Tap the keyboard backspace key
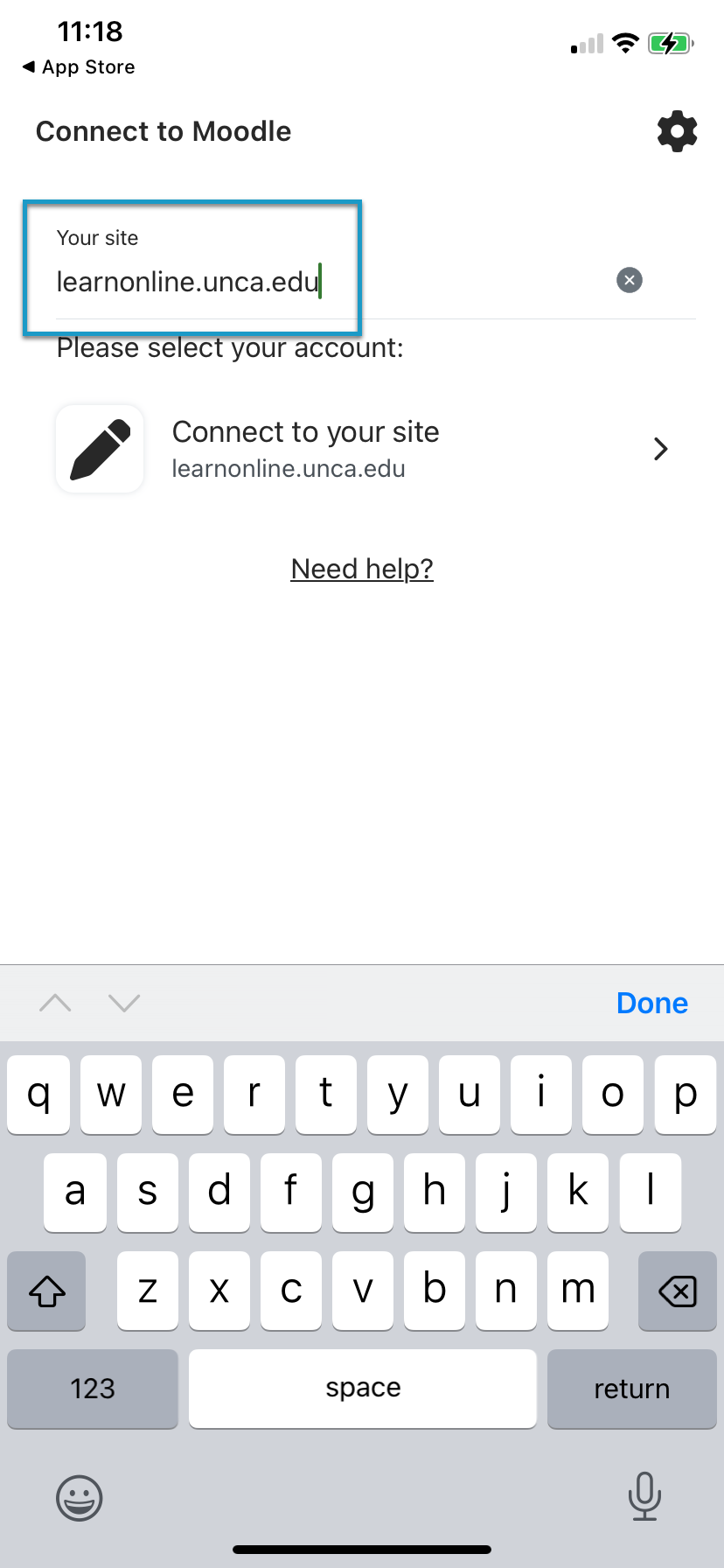Screen dimensions: 724x1568 677,1291
